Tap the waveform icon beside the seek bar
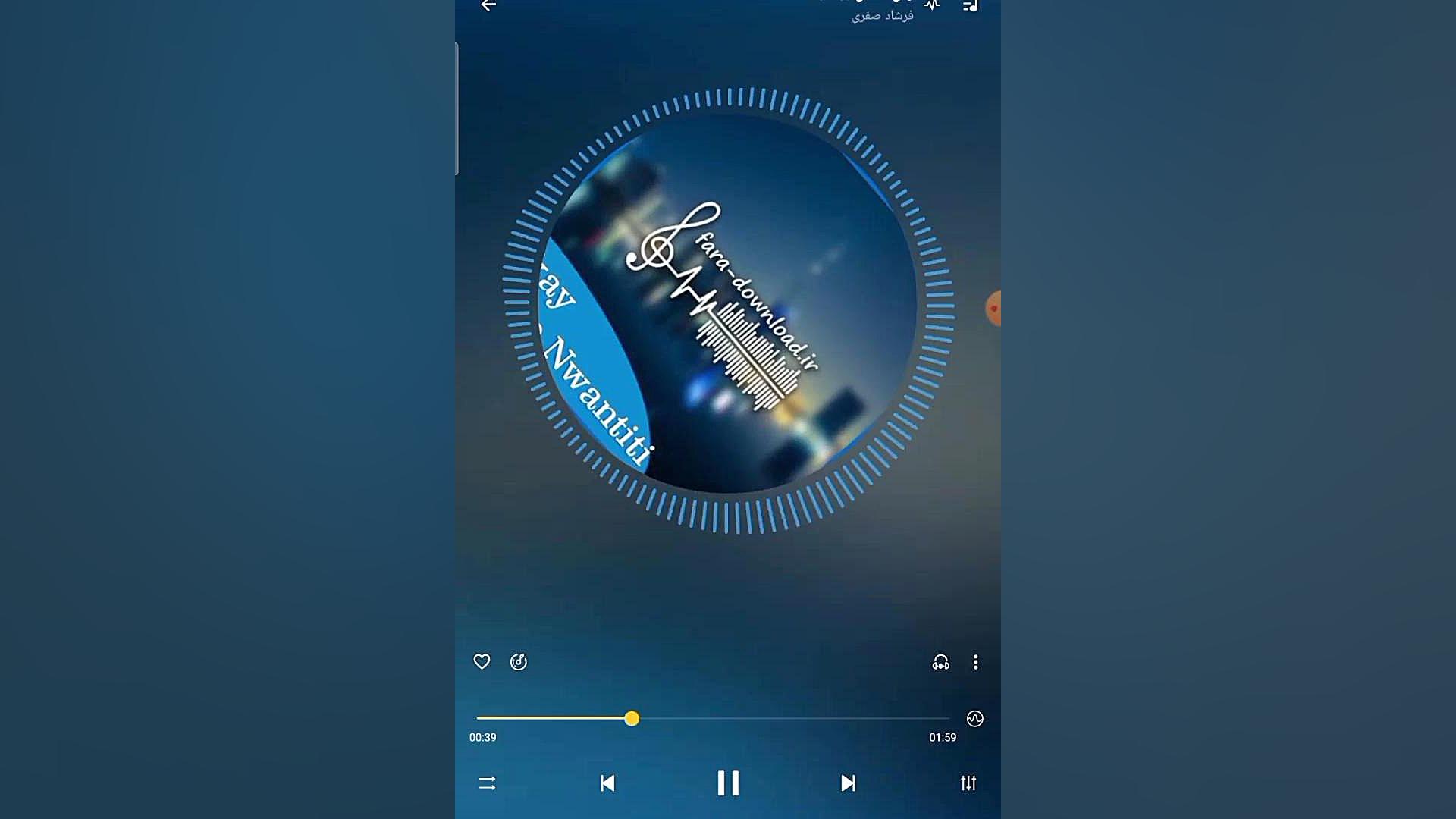The width and height of the screenshot is (1456, 819). point(975,719)
